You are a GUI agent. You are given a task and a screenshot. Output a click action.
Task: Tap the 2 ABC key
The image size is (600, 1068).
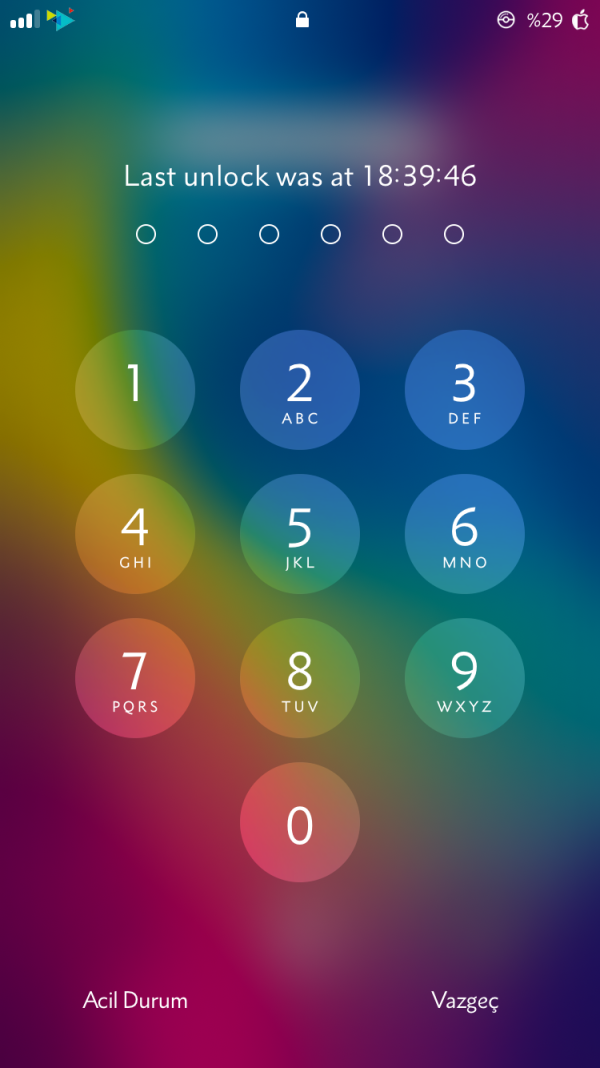click(x=300, y=390)
